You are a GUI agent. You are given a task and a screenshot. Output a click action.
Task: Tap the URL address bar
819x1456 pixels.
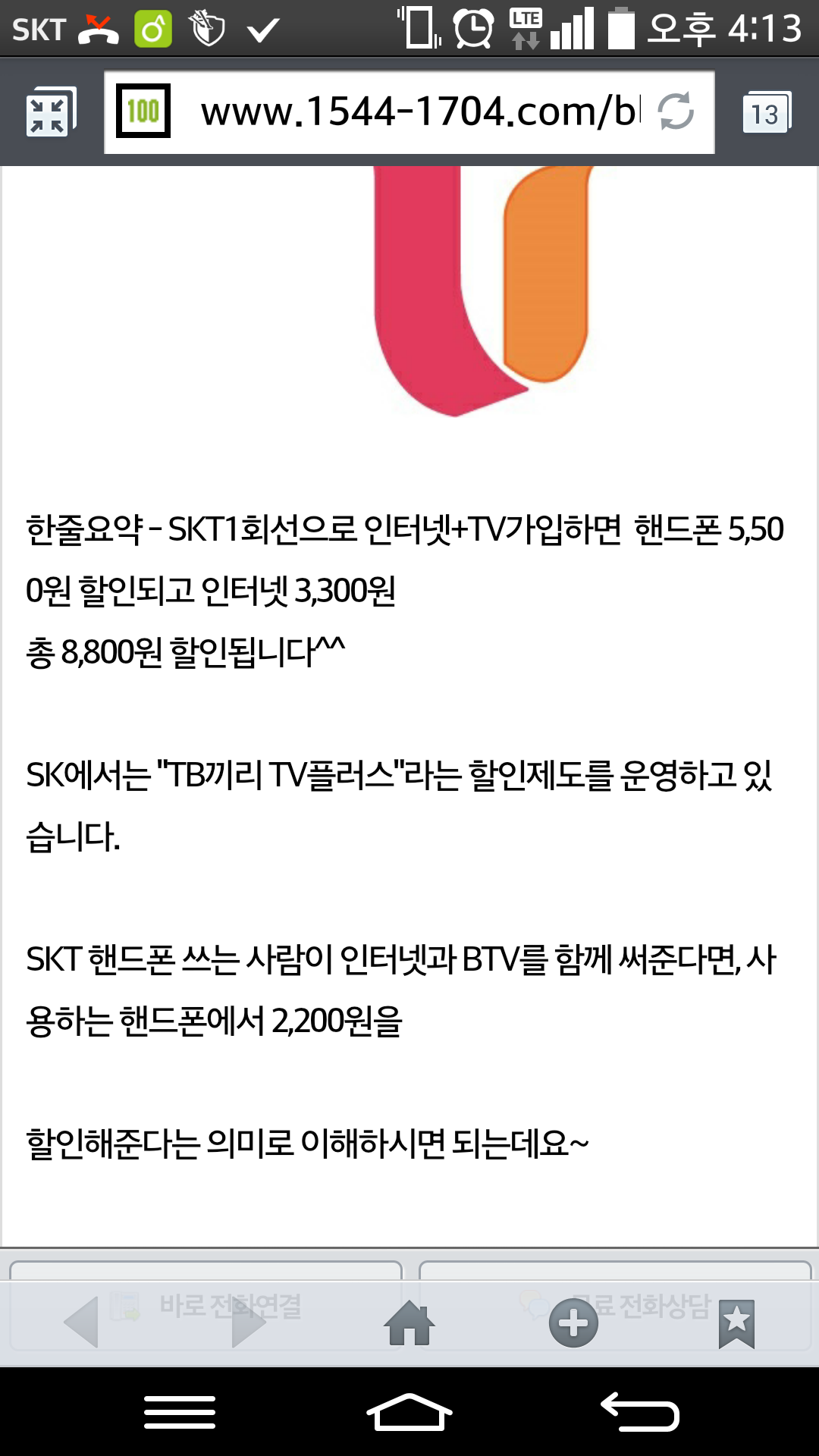409,112
